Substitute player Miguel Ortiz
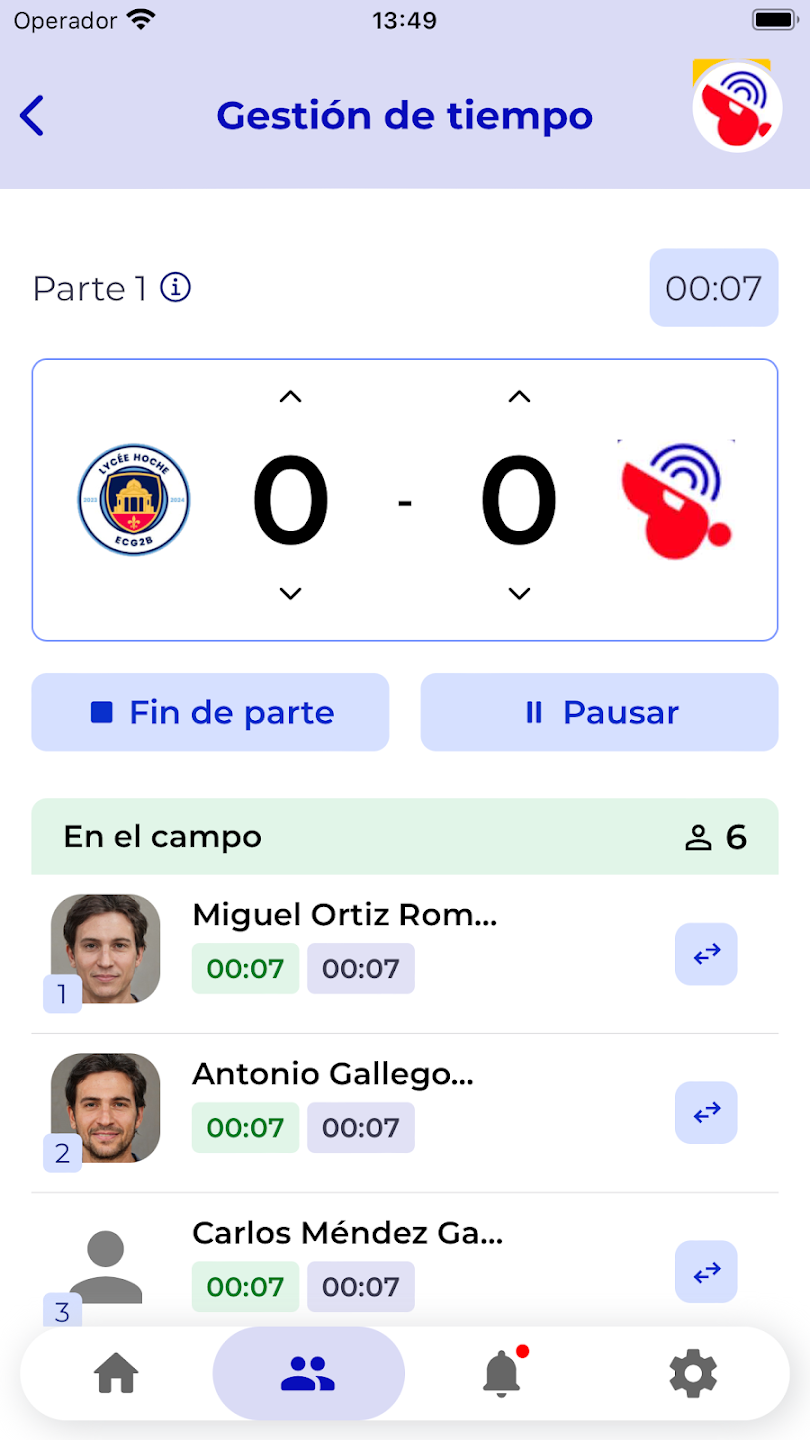This screenshot has height=1440, width=810. click(x=706, y=954)
